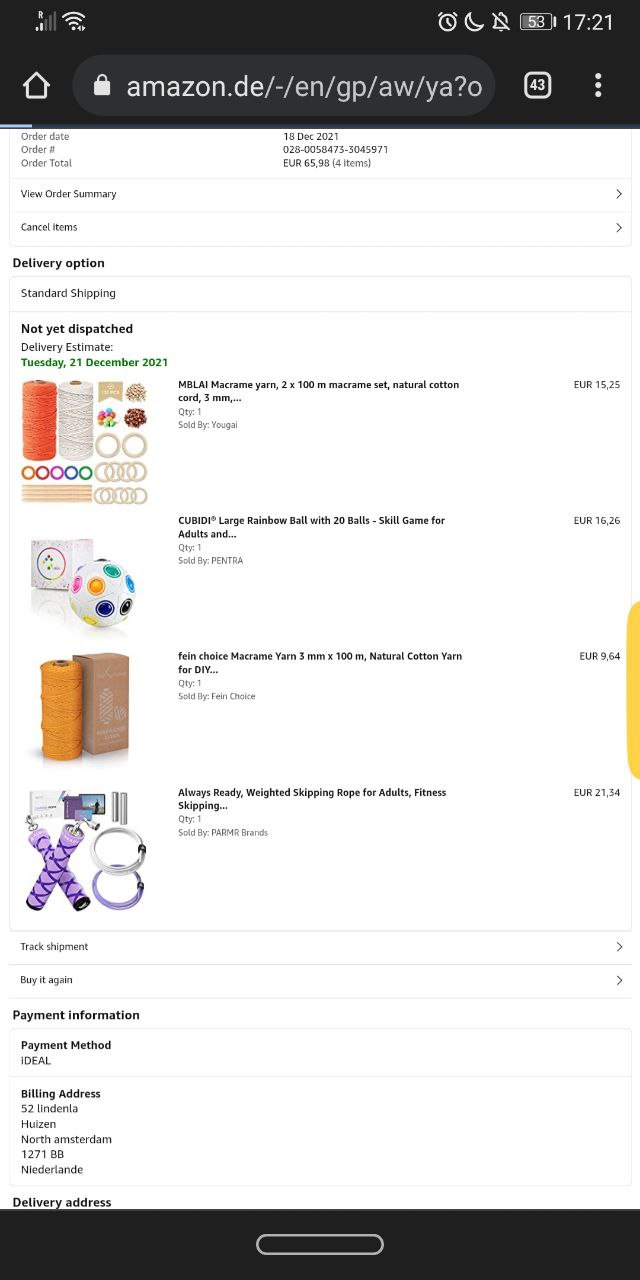Open View Order Summary
Image resolution: width=640 pixels, height=1280 pixels.
point(320,194)
